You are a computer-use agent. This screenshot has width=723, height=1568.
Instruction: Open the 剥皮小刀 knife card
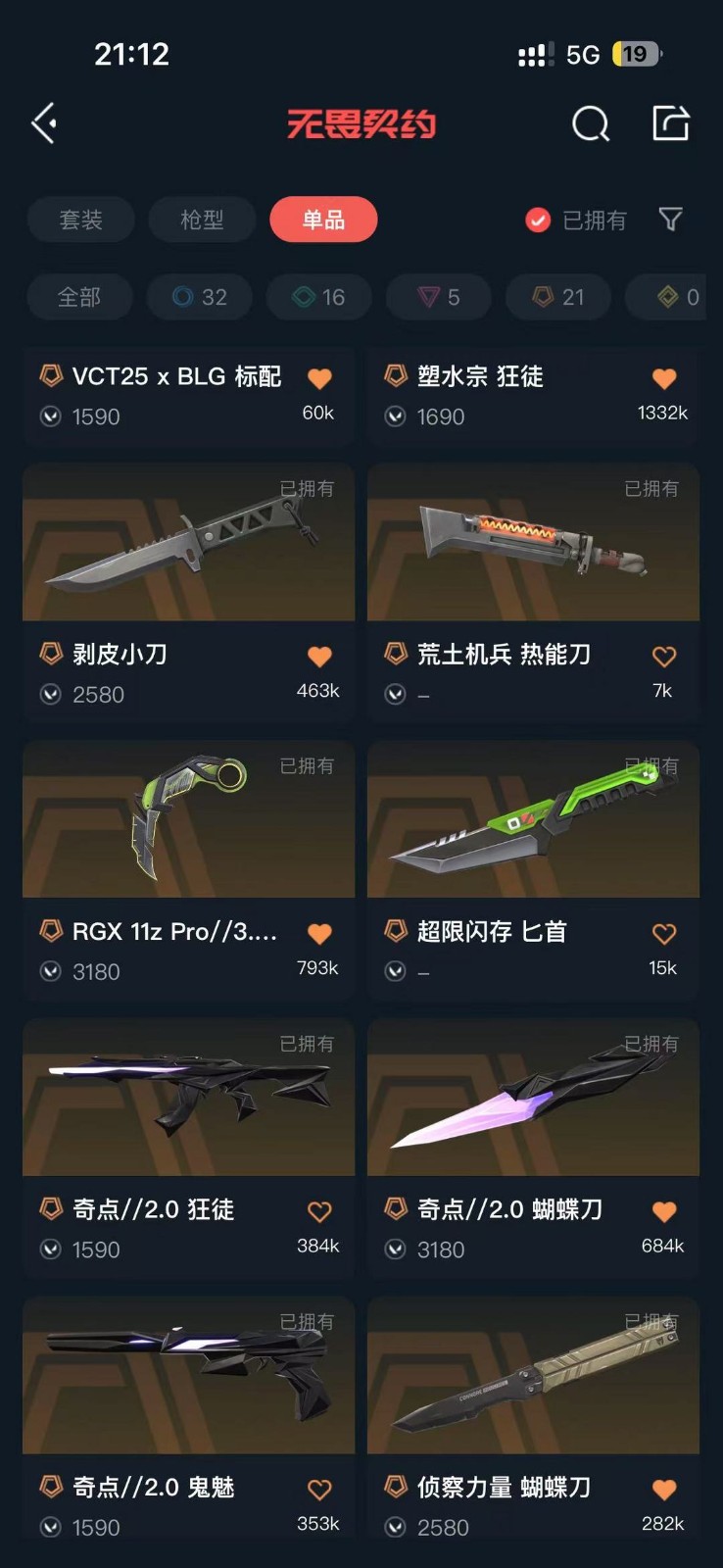188,544
